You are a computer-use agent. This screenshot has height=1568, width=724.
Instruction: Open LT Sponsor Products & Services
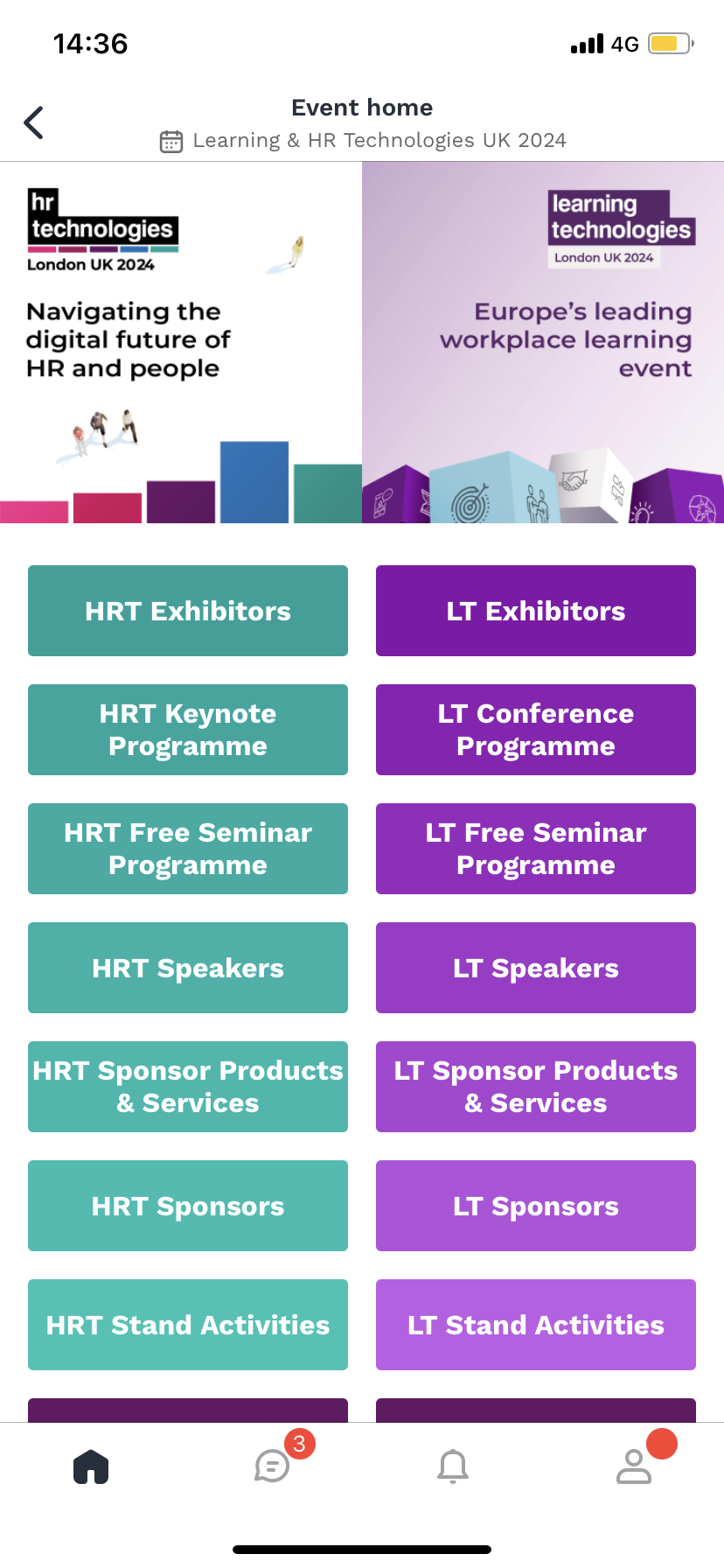pyautogui.click(x=535, y=1087)
